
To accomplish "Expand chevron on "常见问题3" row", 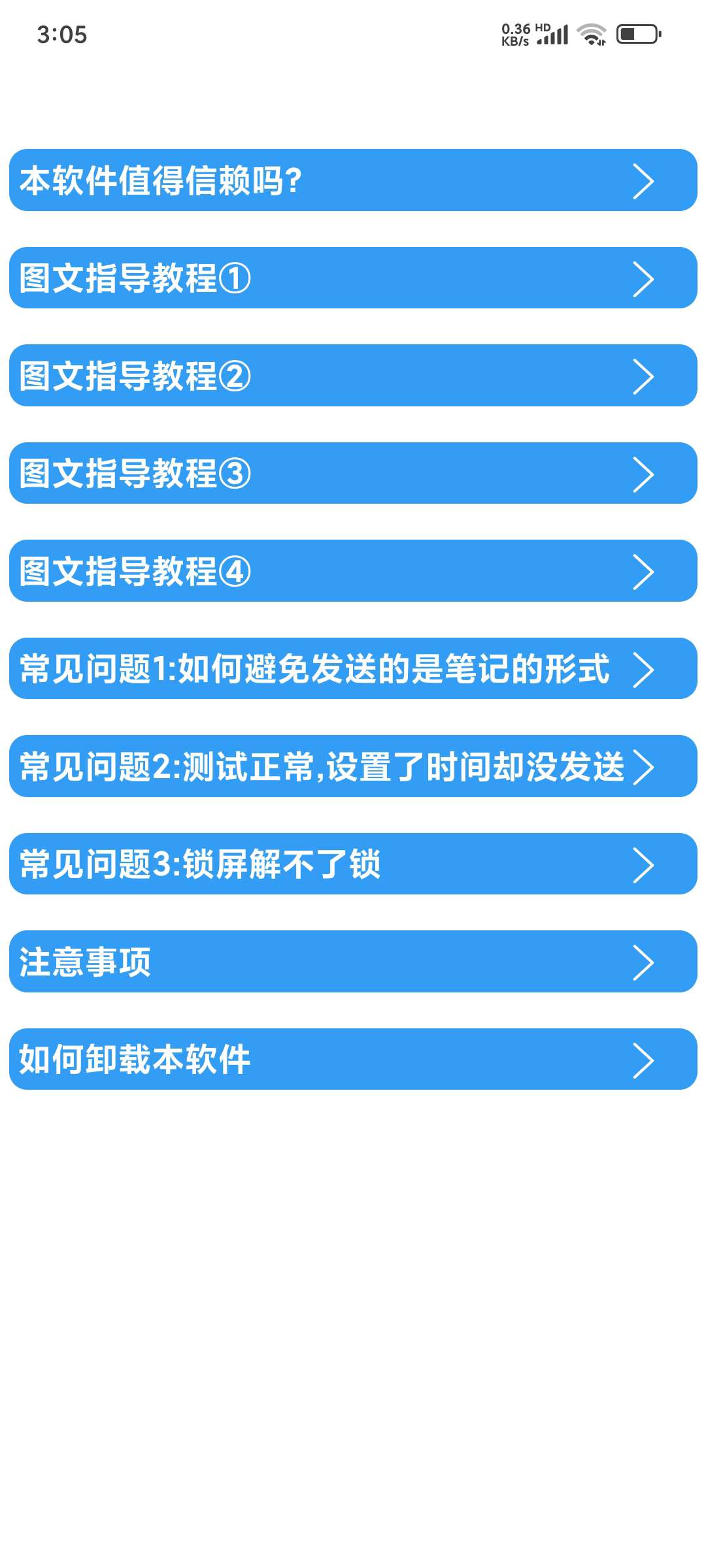I will point(646,865).
